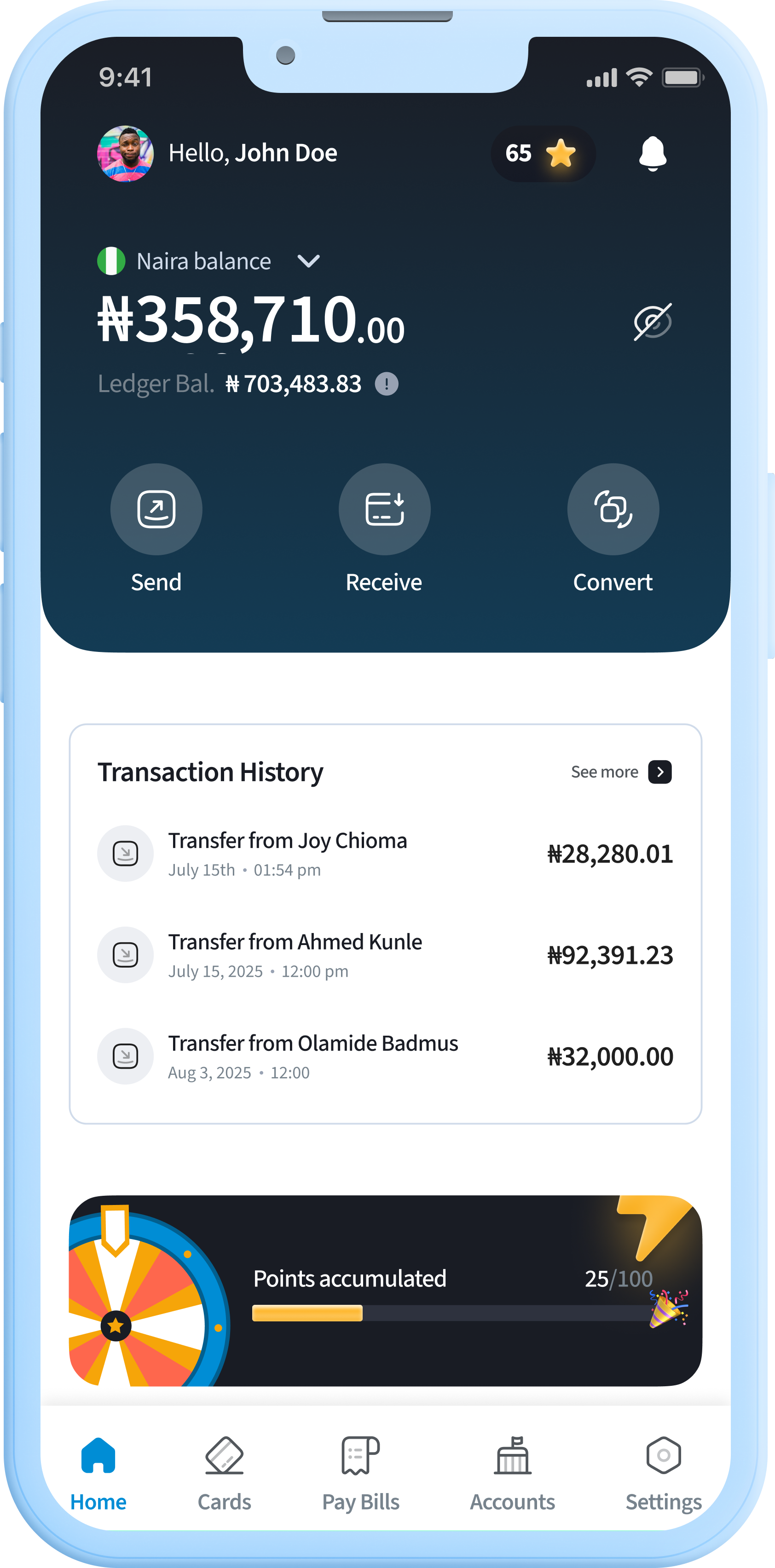
Task: Go to the Home tab
Action: [98, 1474]
